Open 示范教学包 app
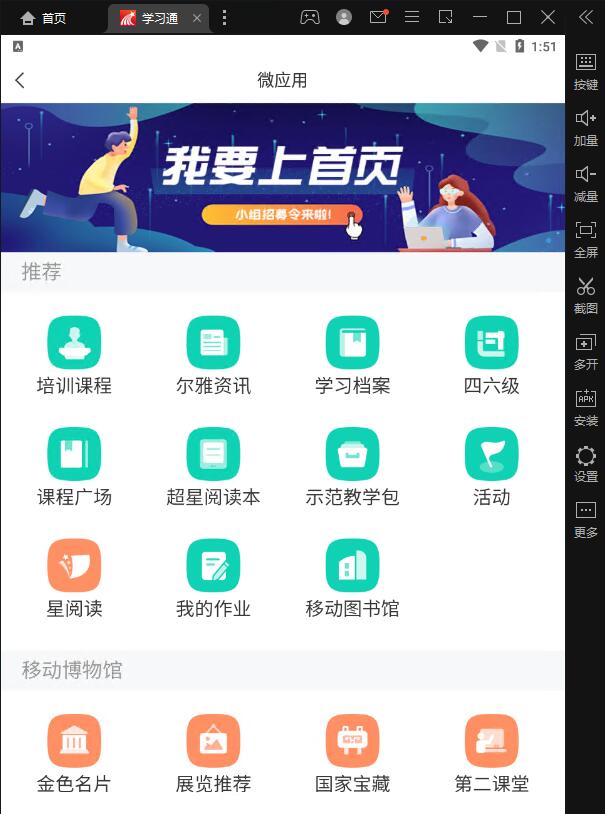605x814 pixels. click(352, 454)
